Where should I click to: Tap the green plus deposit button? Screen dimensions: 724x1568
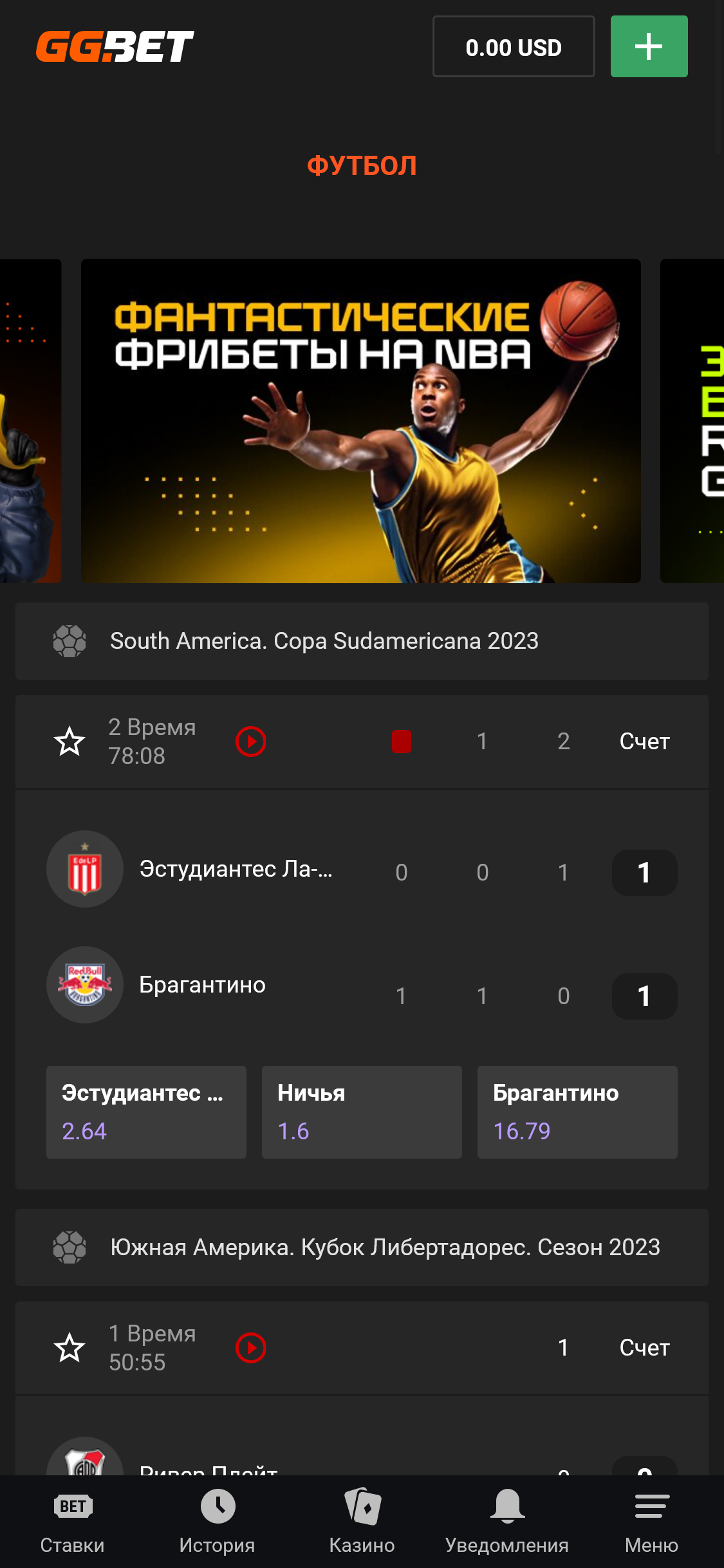[x=649, y=46]
